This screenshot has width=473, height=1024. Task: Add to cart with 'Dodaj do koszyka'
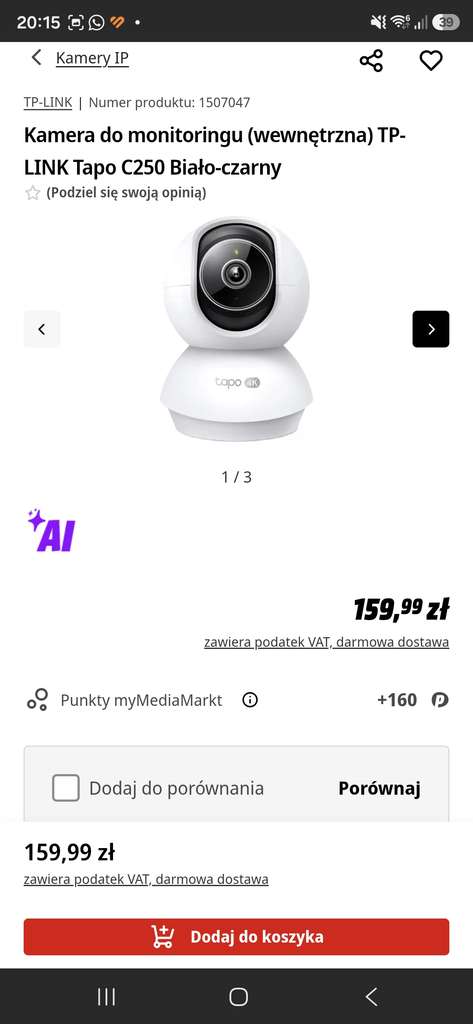236,937
